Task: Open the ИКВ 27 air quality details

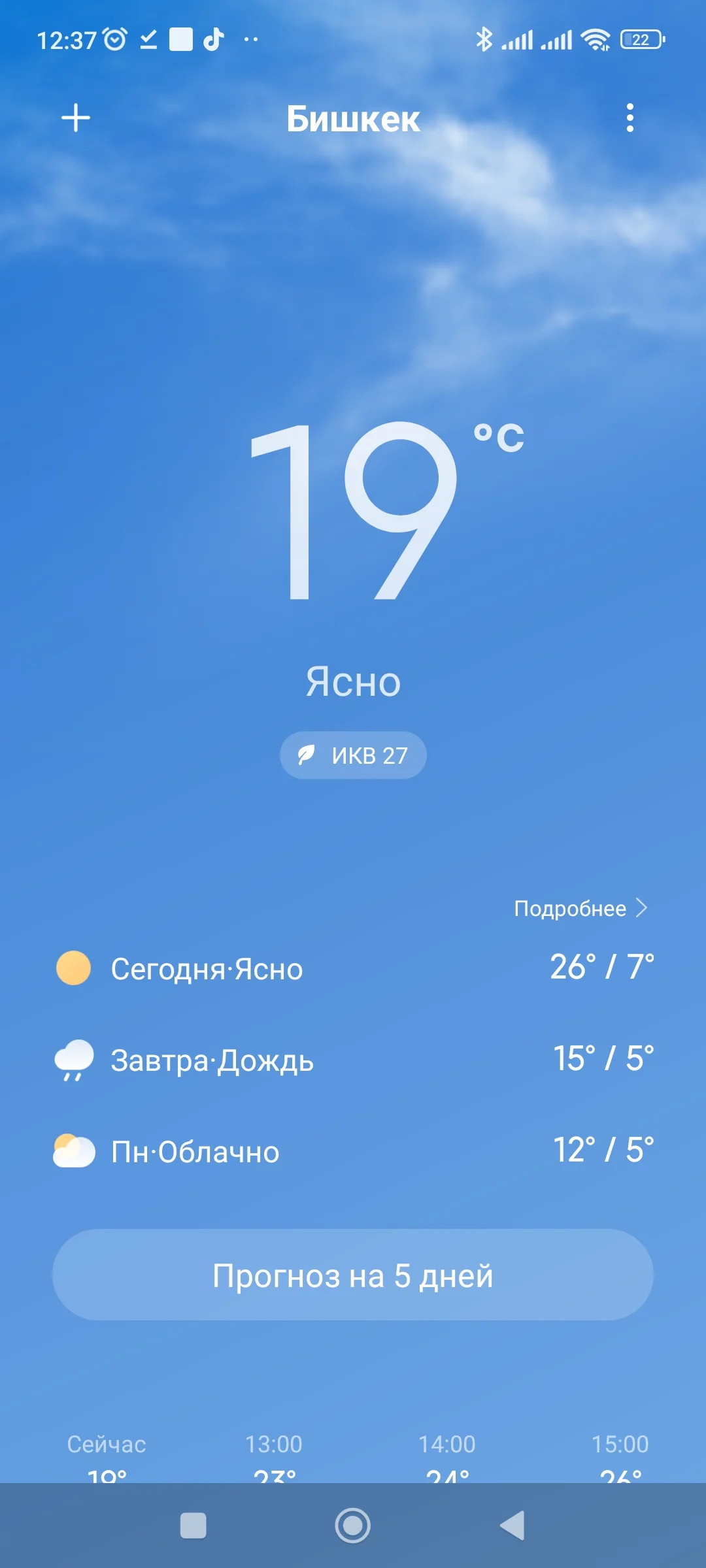Action: pos(352,755)
